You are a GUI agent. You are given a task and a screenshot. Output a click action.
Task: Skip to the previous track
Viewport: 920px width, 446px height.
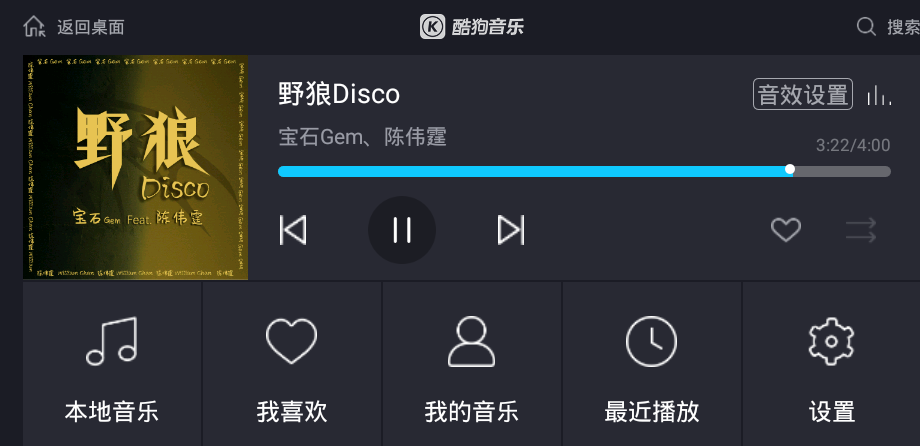point(293,230)
